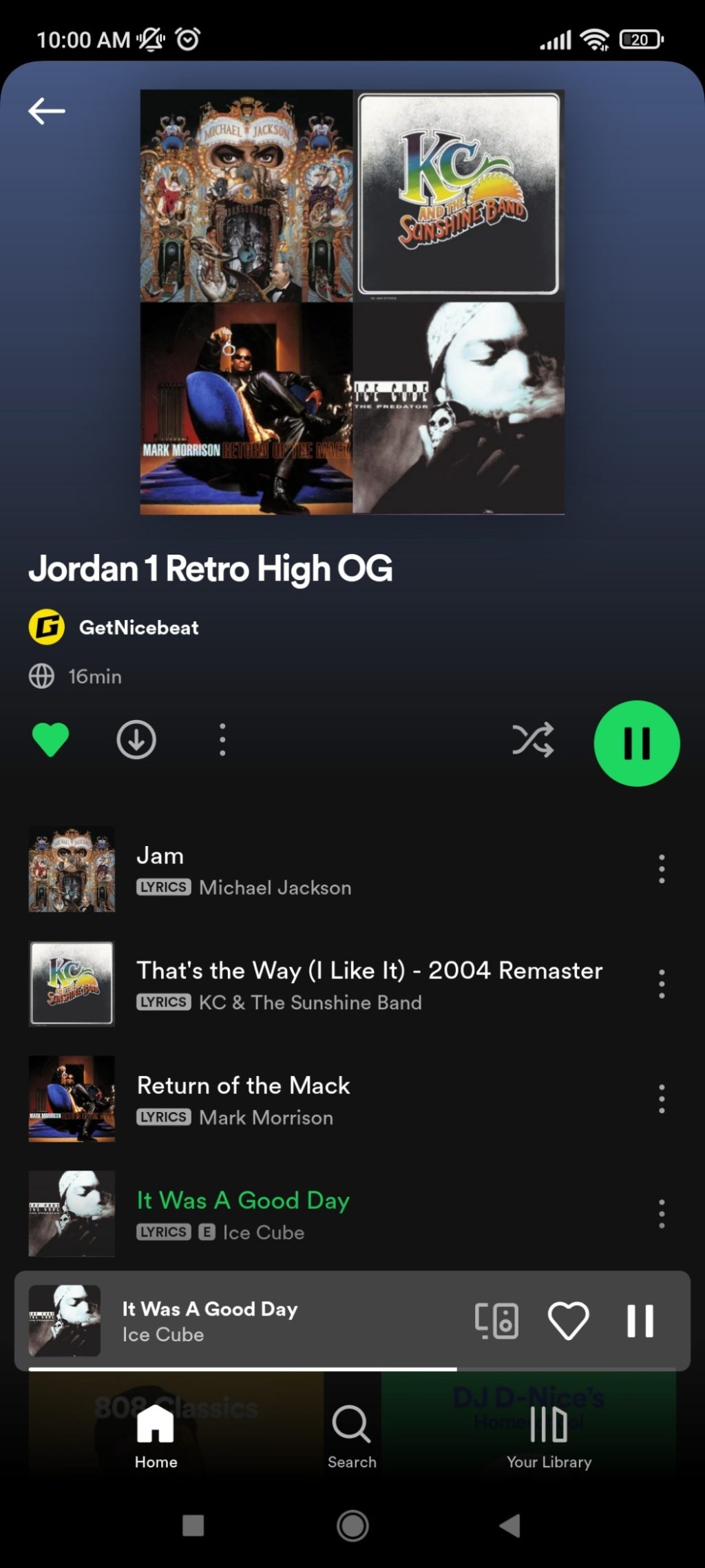Show options for Return of the Mack
Screen dimensions: 705x1568
661,1099
